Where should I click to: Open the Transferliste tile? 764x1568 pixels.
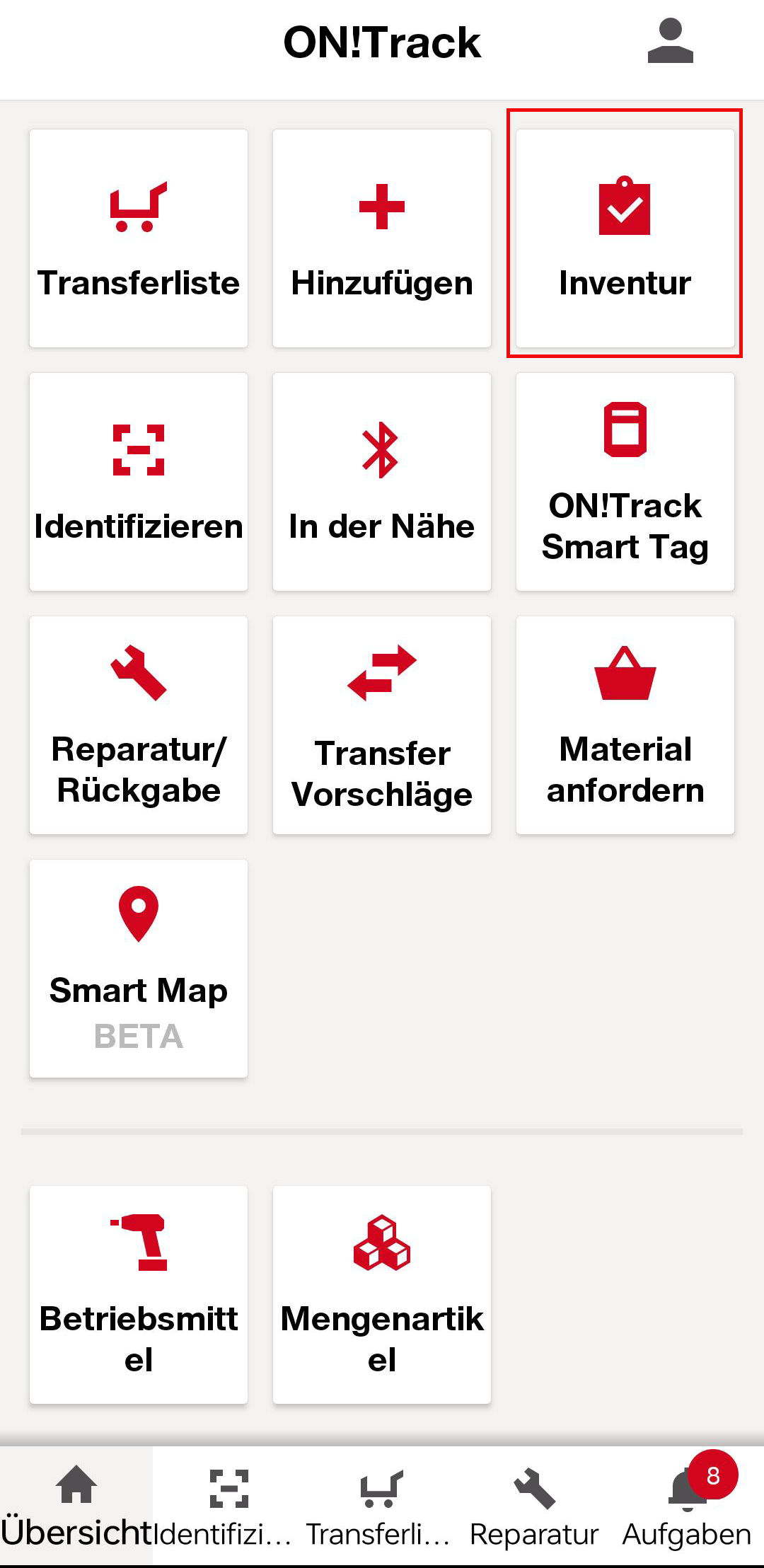pyautogui.click(x=139, y=238)
